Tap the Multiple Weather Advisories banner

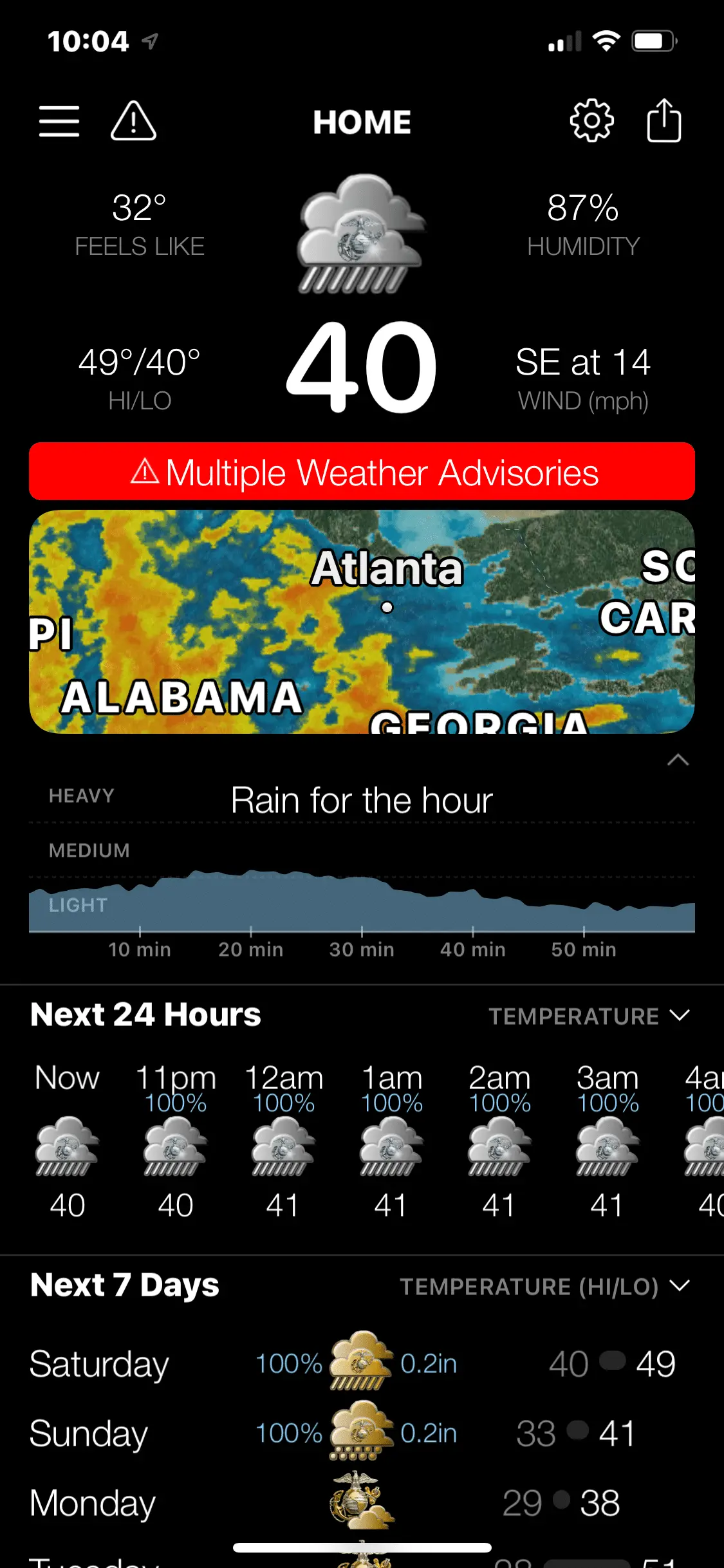[x=362, y=472]
